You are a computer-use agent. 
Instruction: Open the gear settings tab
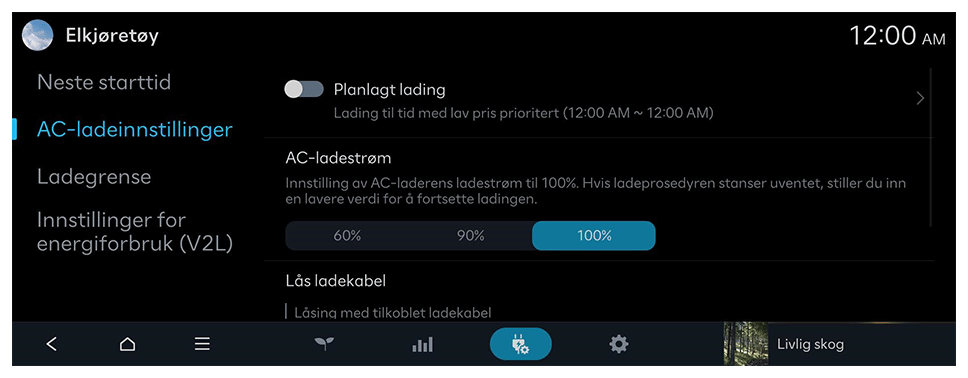click(619, 344)
